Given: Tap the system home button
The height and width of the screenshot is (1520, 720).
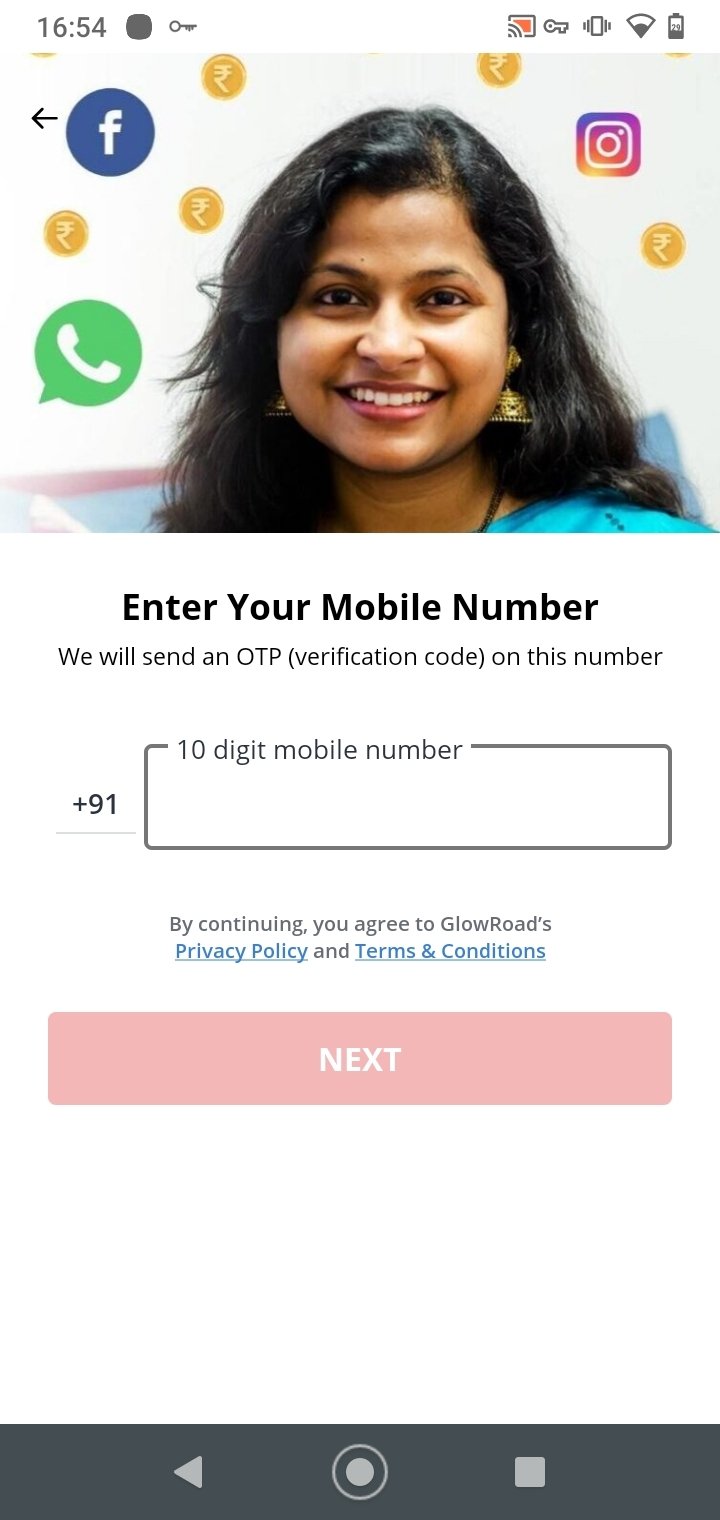Looking at the screenshot, I should click(x=360, y=1472).
